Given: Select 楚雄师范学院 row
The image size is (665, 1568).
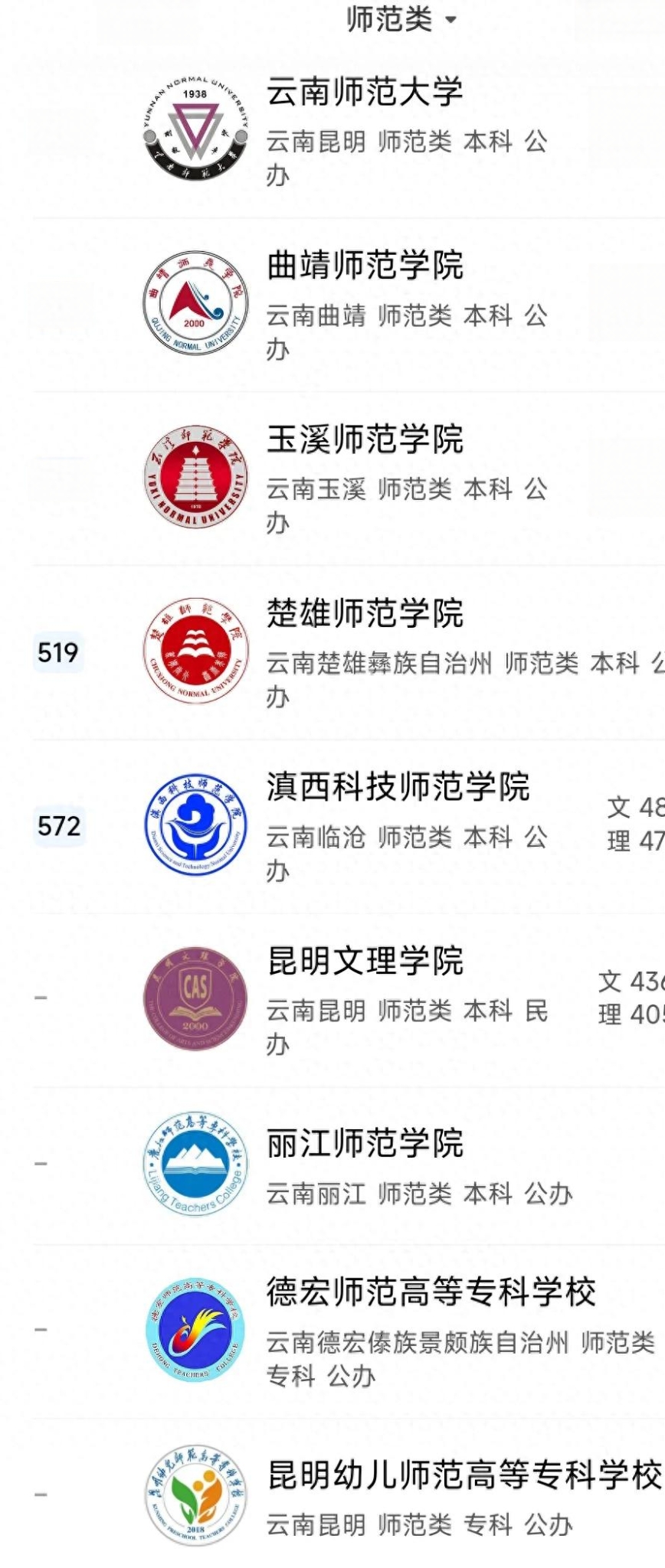Looking at the screenshot, I should tap(365, 614).
